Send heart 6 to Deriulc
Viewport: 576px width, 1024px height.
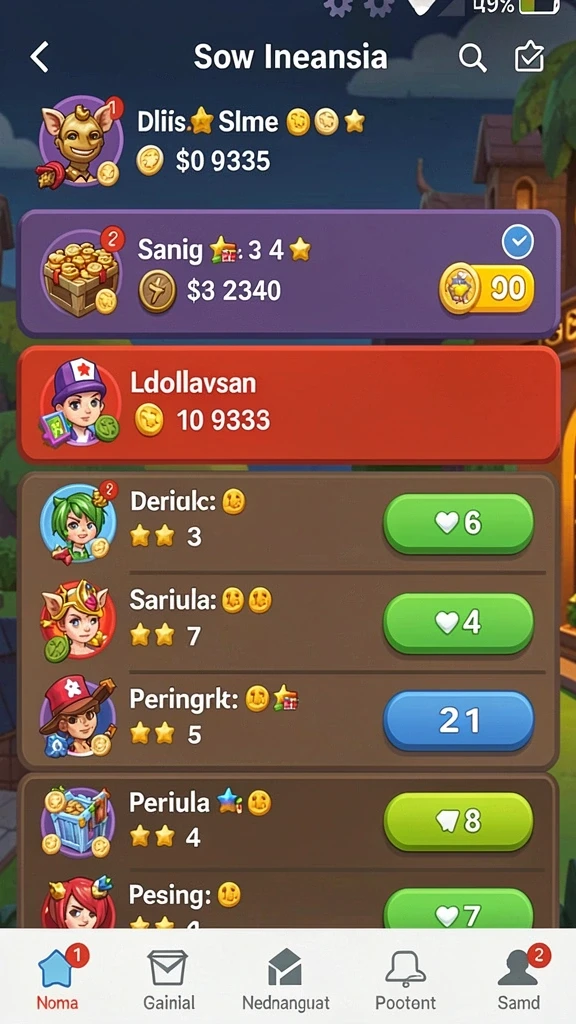458,524
